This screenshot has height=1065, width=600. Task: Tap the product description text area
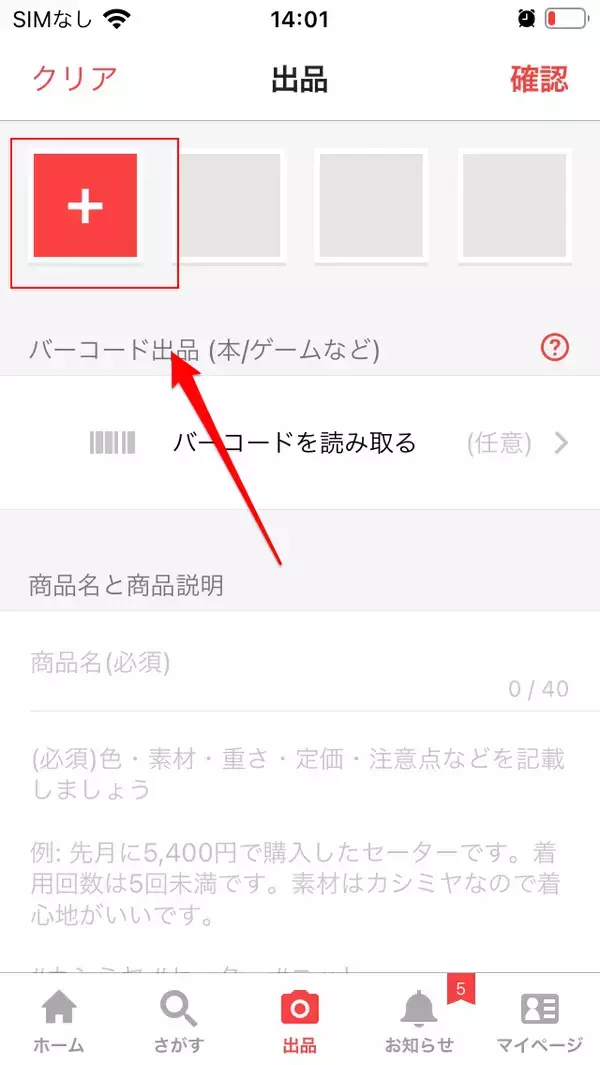(300, 830)
